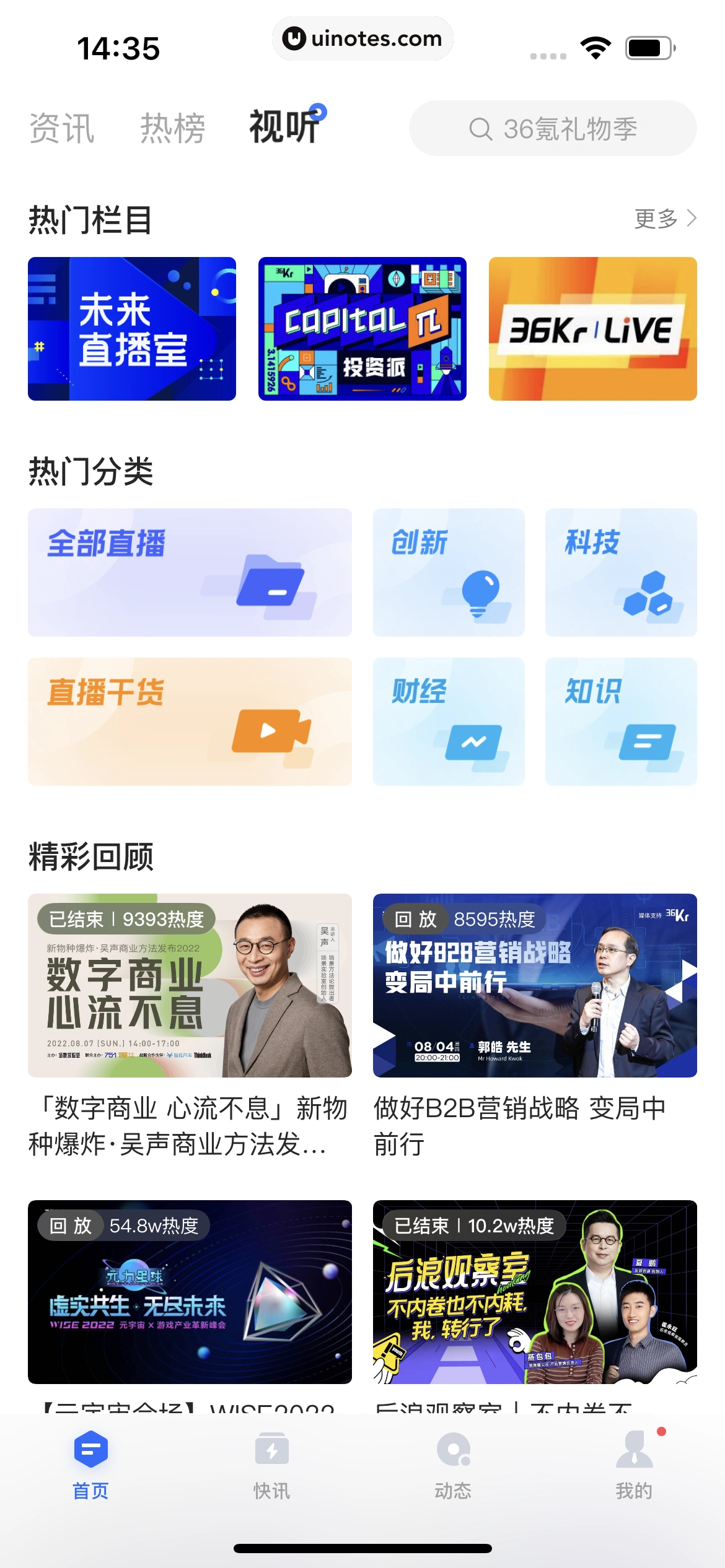Switch to the 热榜 tab

coord(172,128)
